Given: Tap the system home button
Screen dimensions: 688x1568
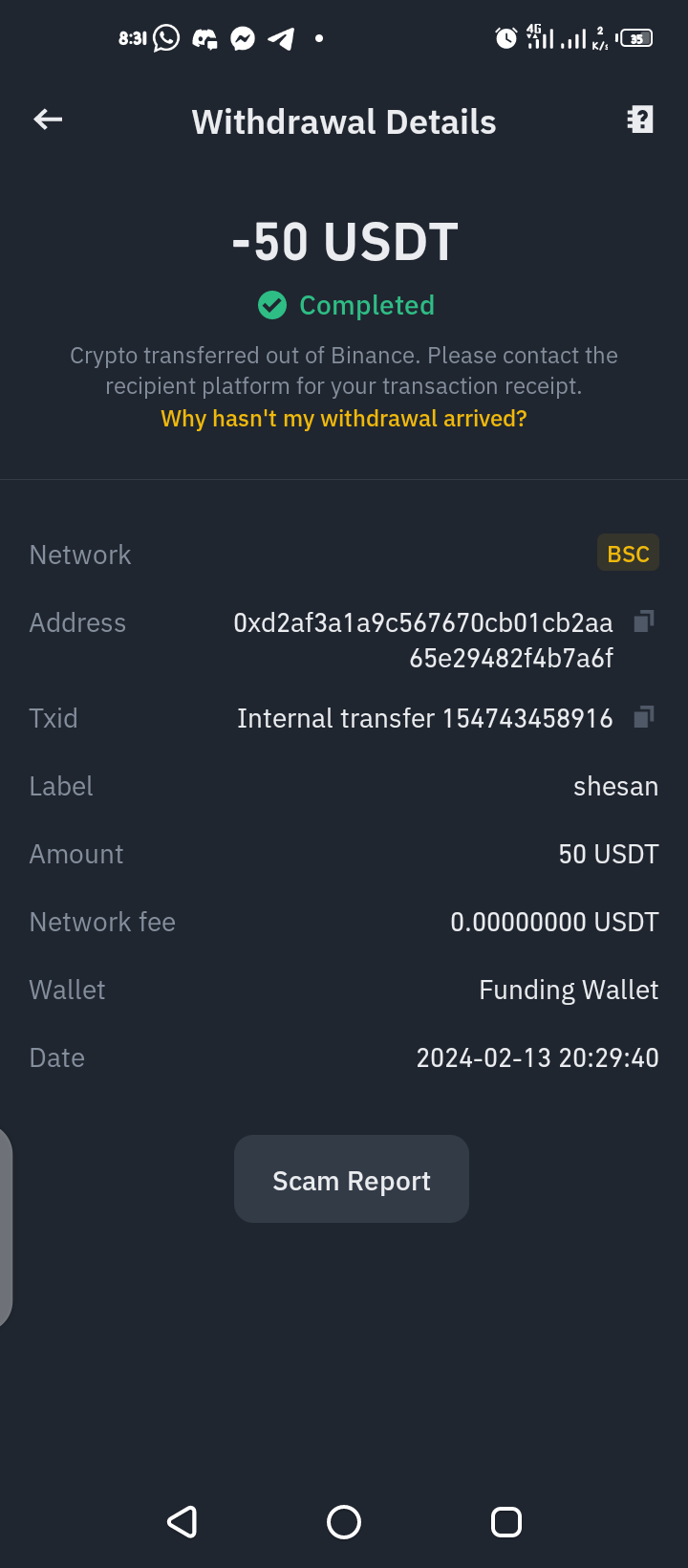Looking at the screenshot, I should [344, 1521].
